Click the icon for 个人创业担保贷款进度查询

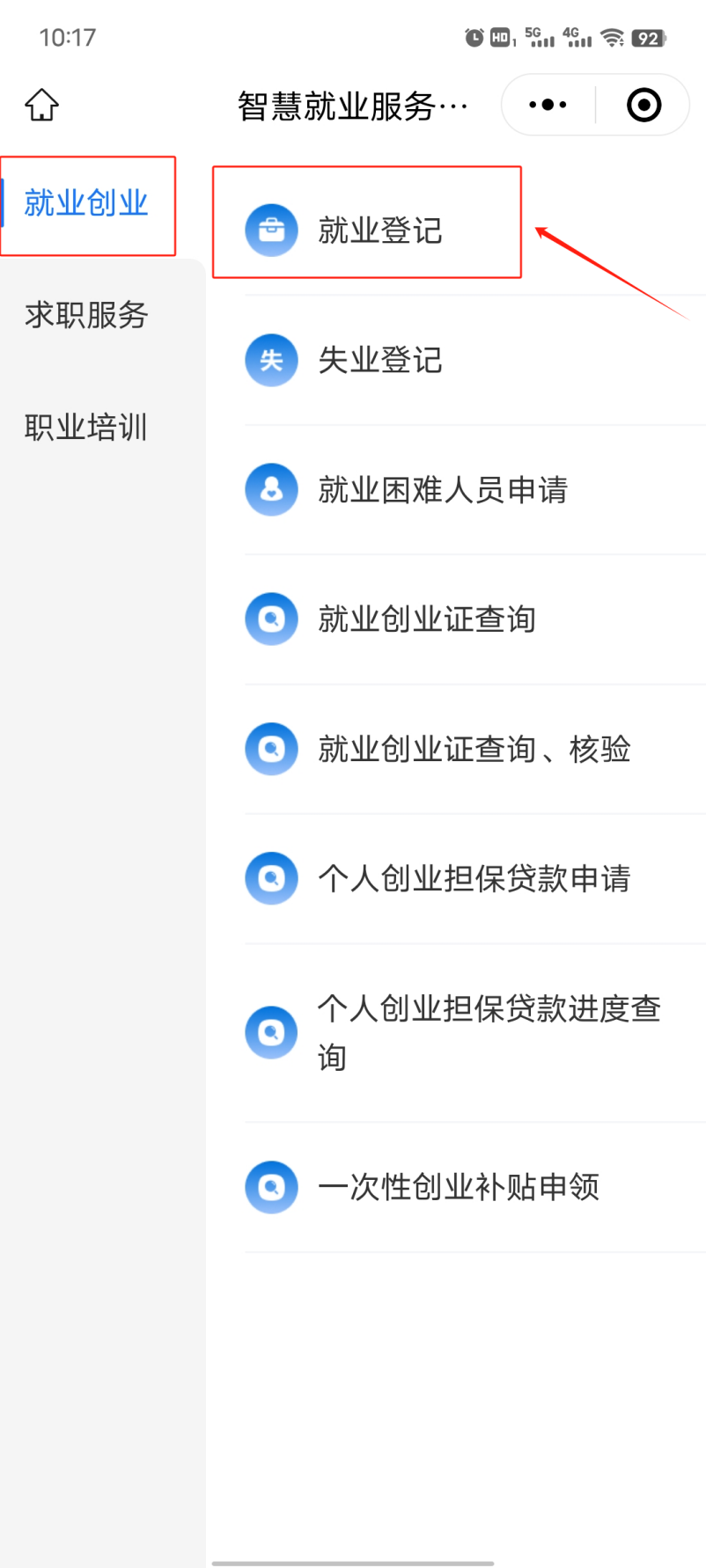point(271,1032)
